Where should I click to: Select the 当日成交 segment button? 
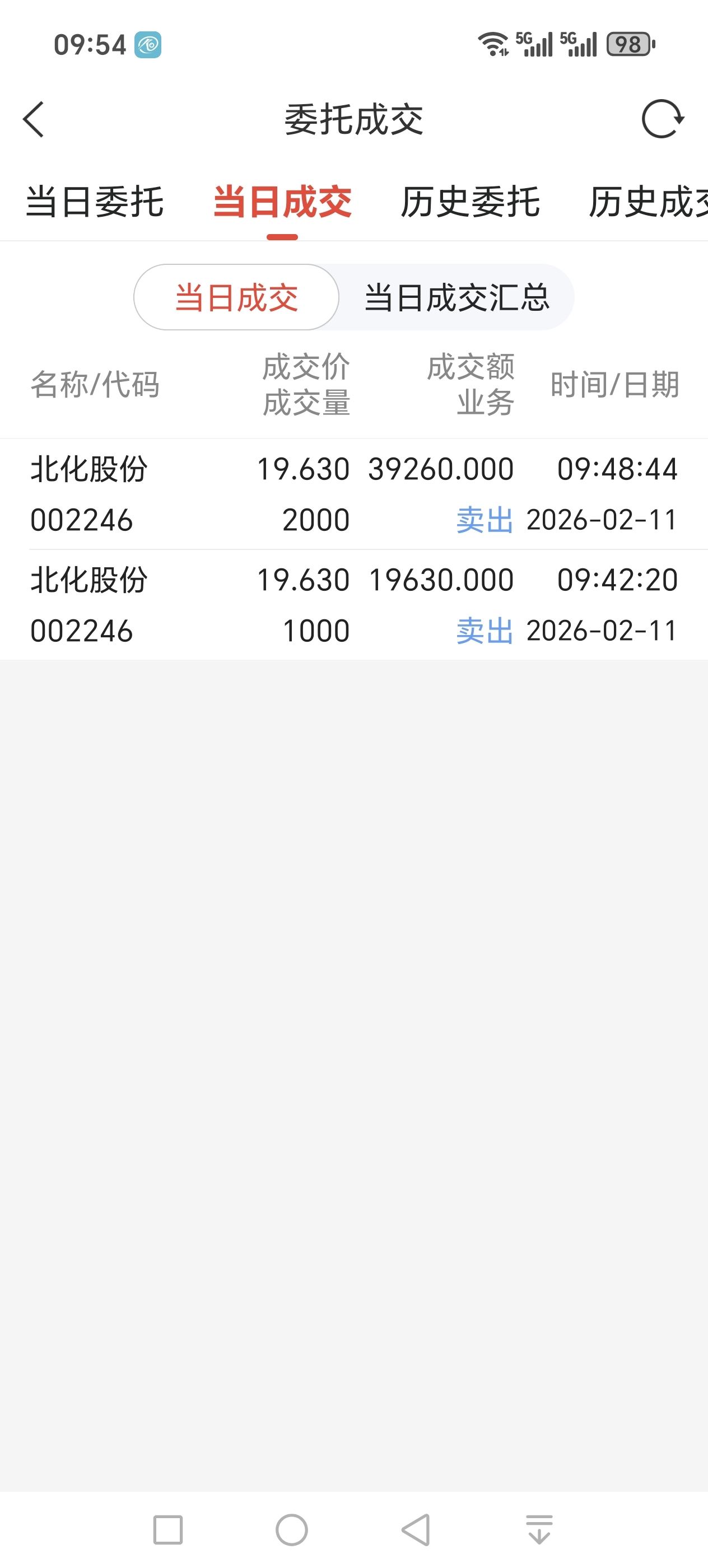[236, 298]
